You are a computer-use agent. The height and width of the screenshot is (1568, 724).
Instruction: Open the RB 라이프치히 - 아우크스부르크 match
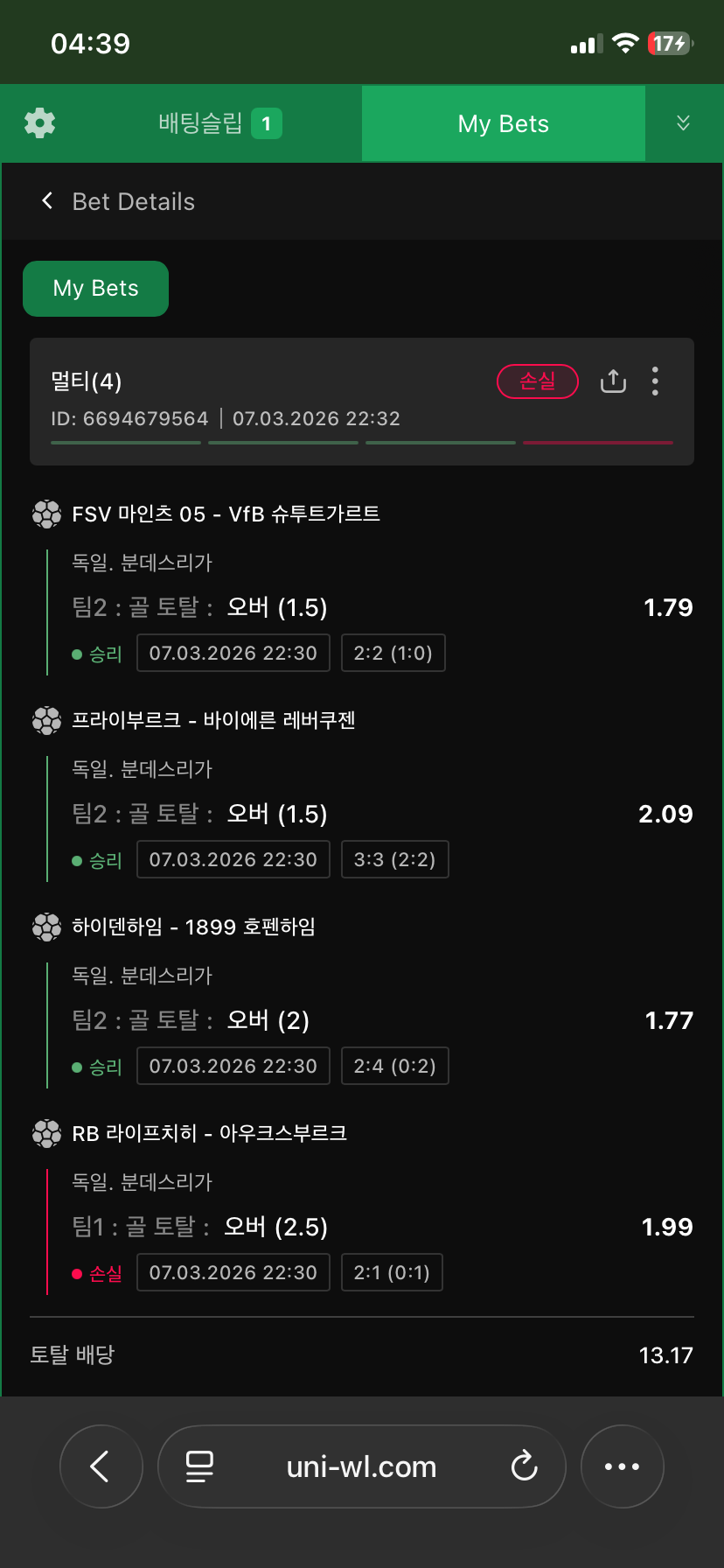pyautogui.click(x=209, y=1134)
